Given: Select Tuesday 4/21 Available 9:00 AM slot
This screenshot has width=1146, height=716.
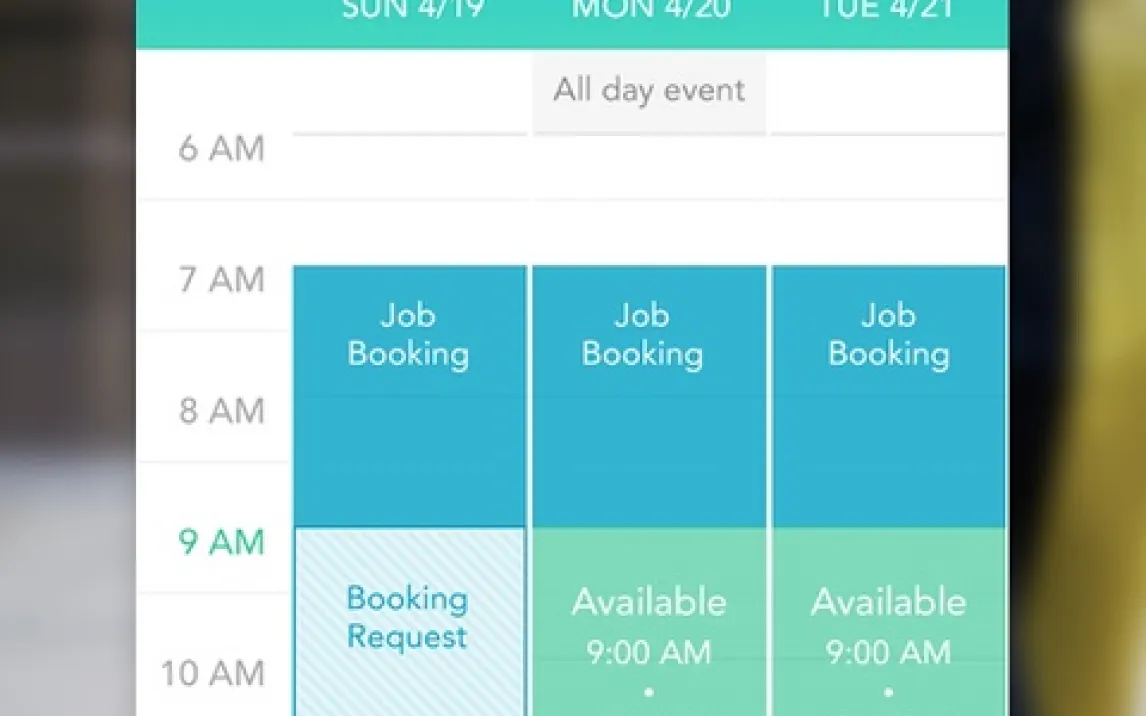Looking at the screenshot, I should (x=889, y=621).
